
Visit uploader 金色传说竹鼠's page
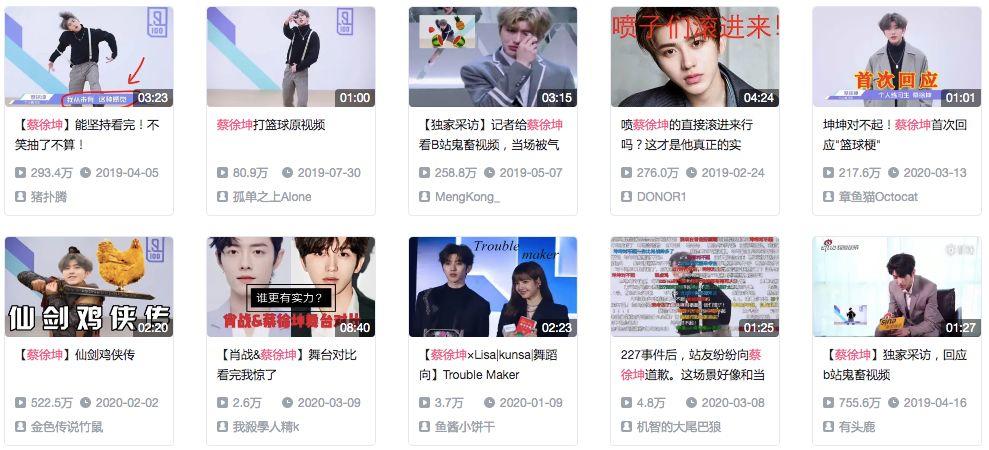click(67, 427)
